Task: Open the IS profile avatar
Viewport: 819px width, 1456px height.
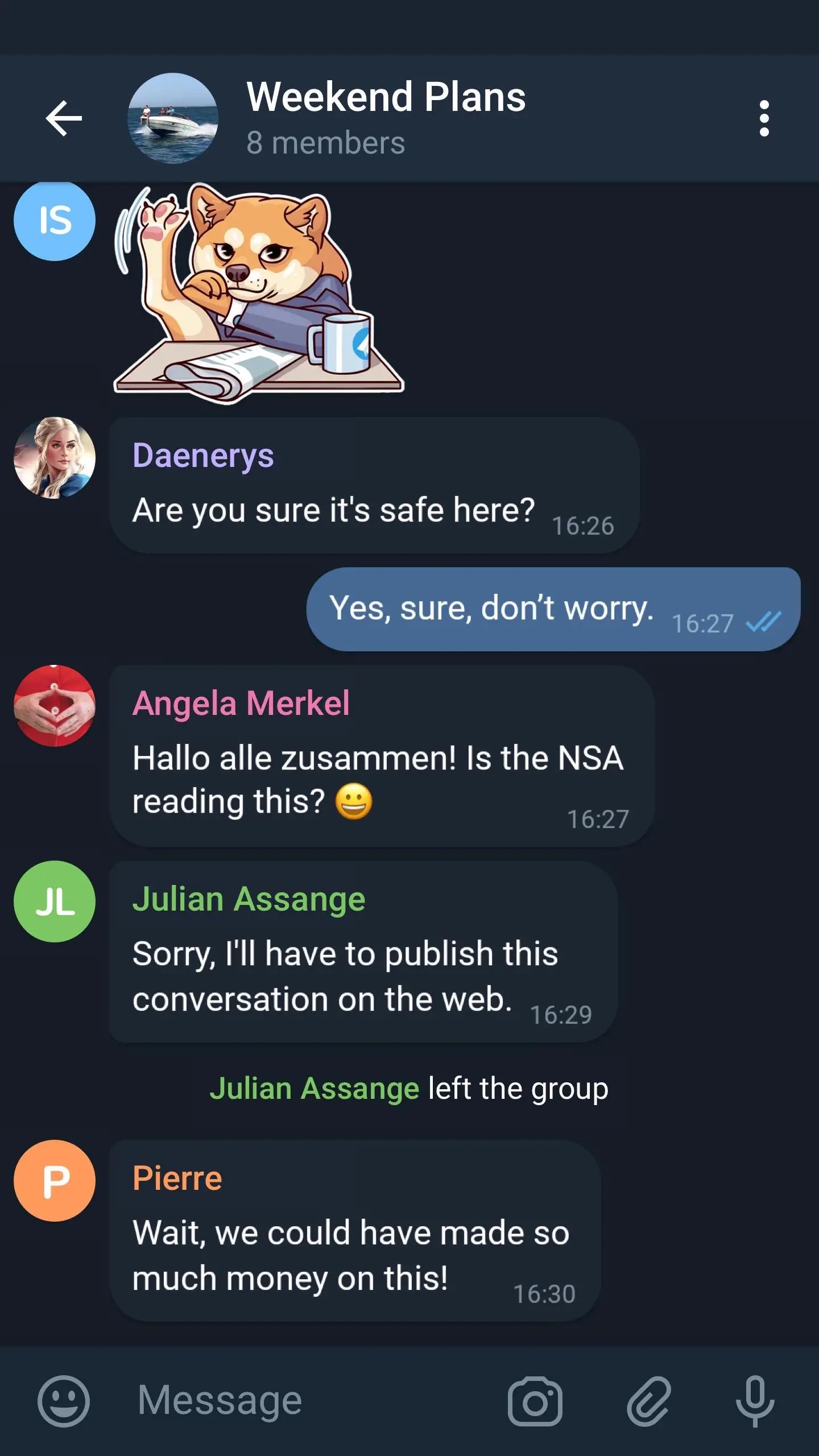Action: click(x=55, y=221)
